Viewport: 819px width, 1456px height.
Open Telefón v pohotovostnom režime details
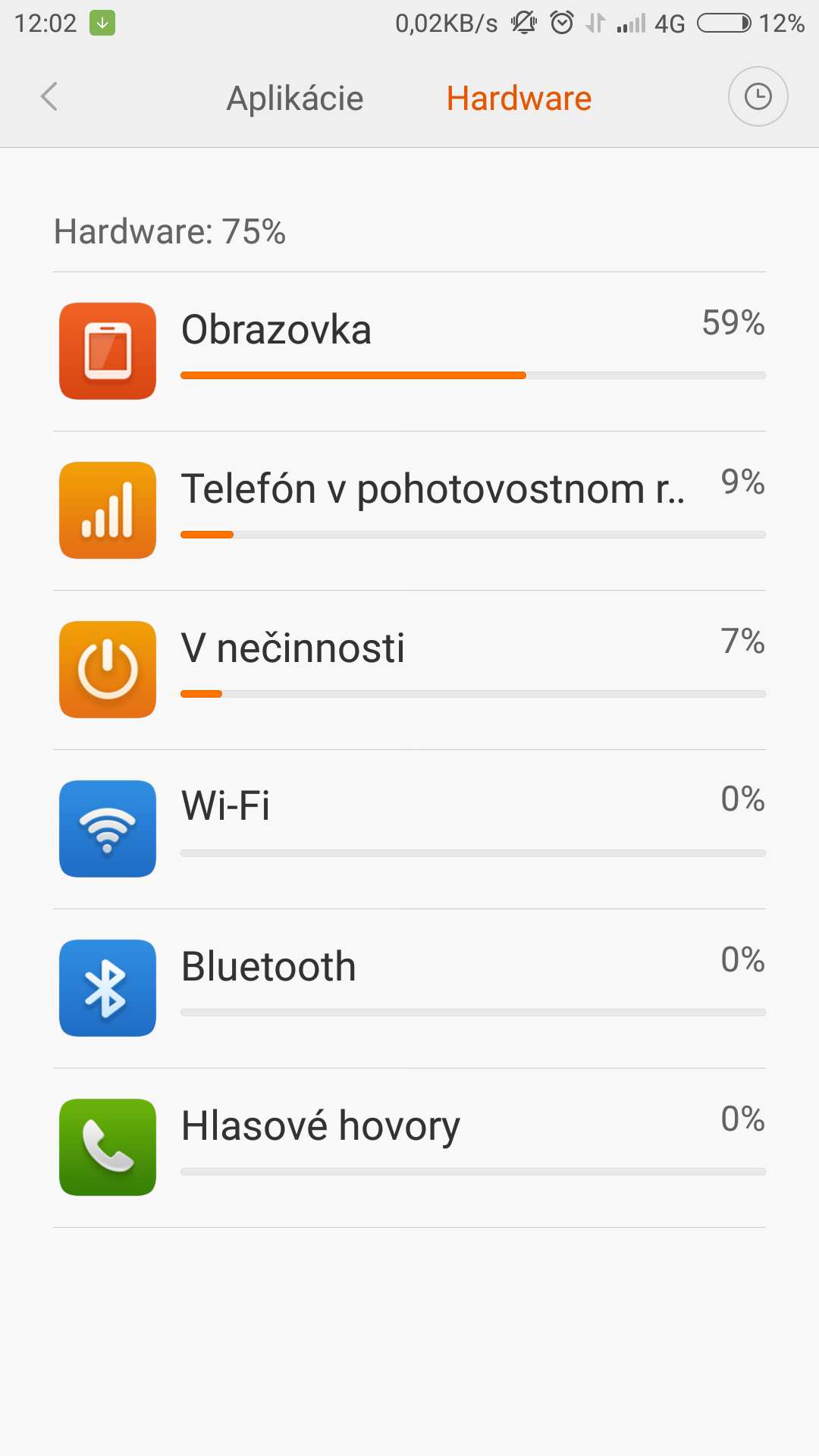pos(409,510)
